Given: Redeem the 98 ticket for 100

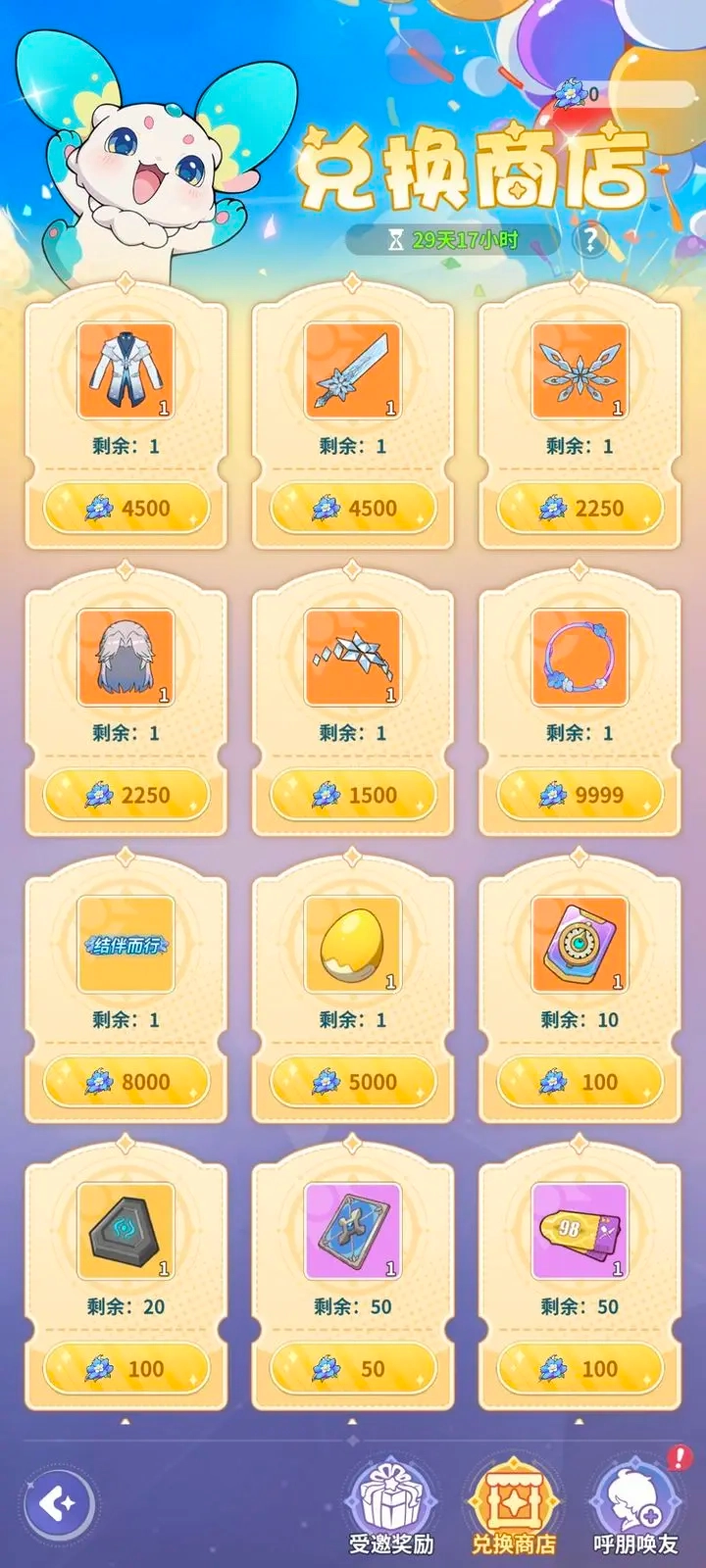Looking at the screenshot, I should point(580,1369).
